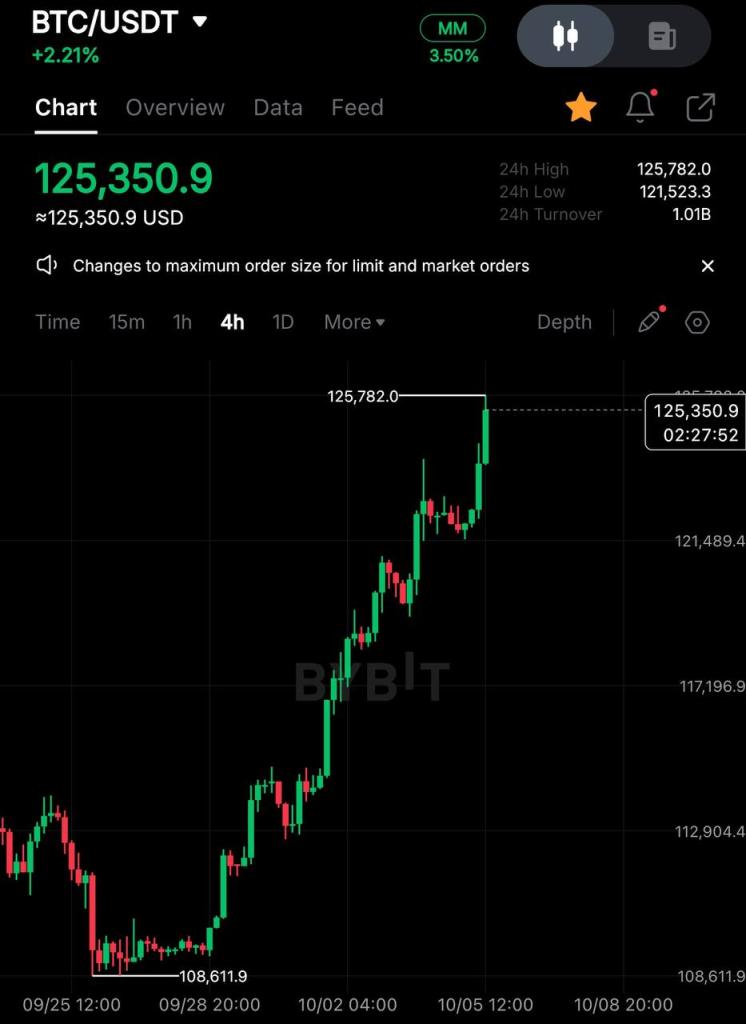Switch chart to 1h interval
The image size is (746, 1024).
[182, 322]
